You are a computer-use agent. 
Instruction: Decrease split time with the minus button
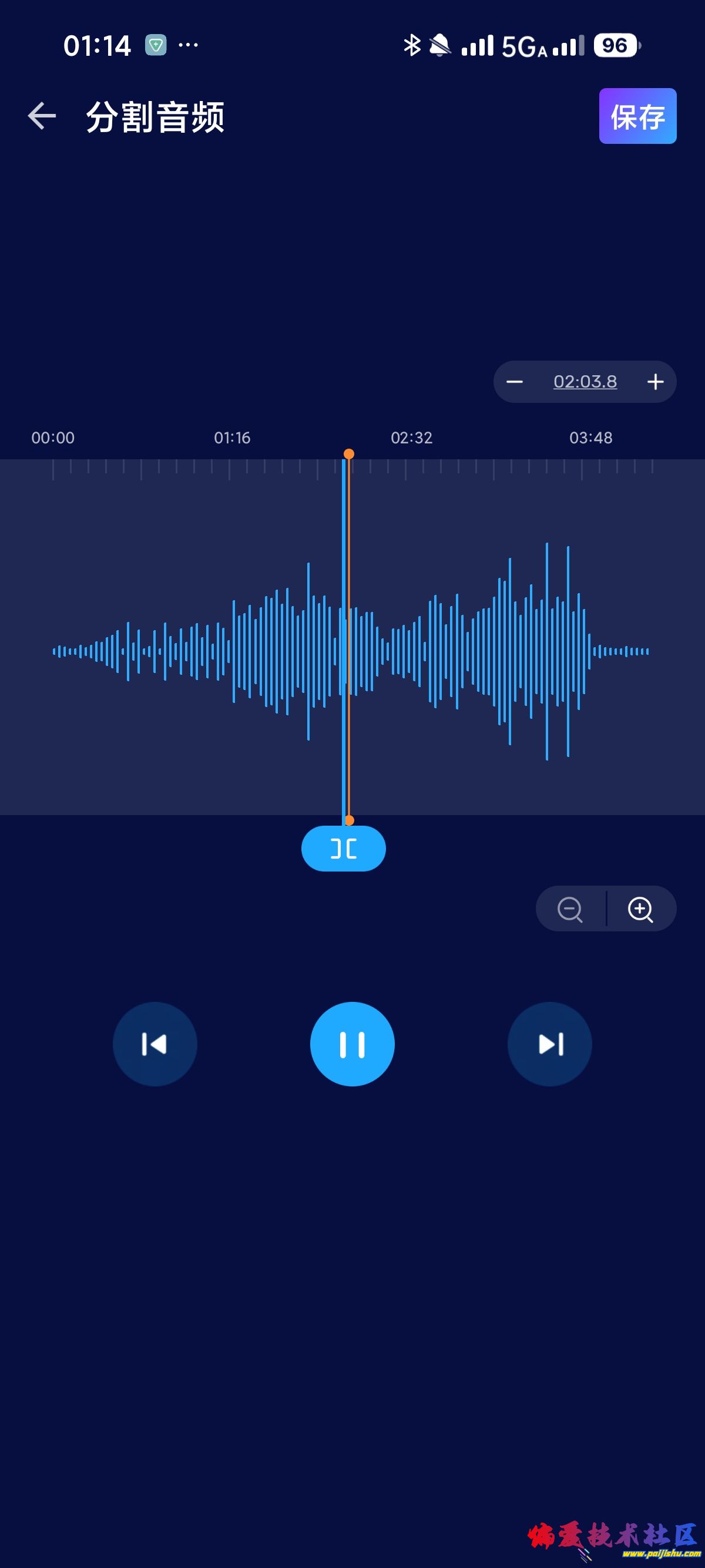tap(515, 382)
